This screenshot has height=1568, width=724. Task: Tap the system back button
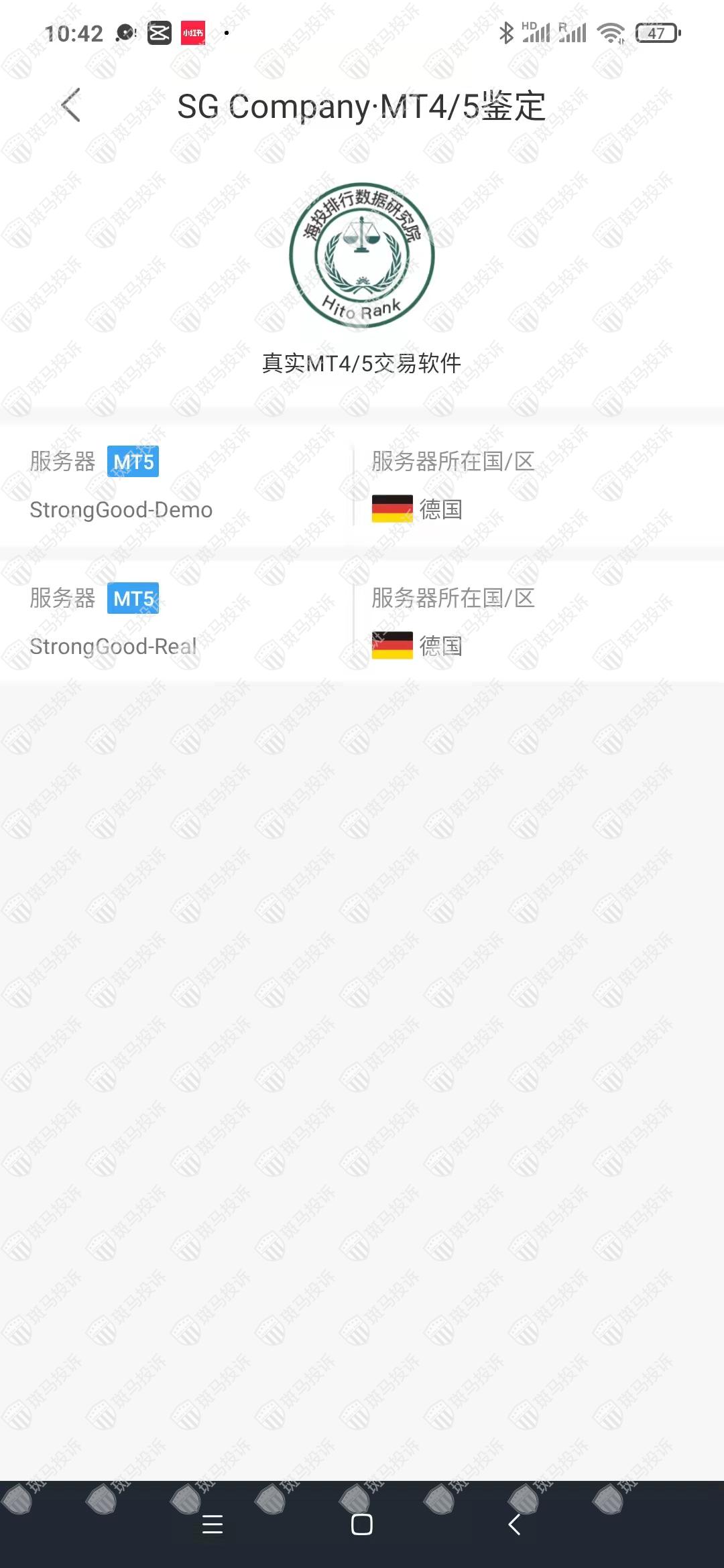(514, 1524)
